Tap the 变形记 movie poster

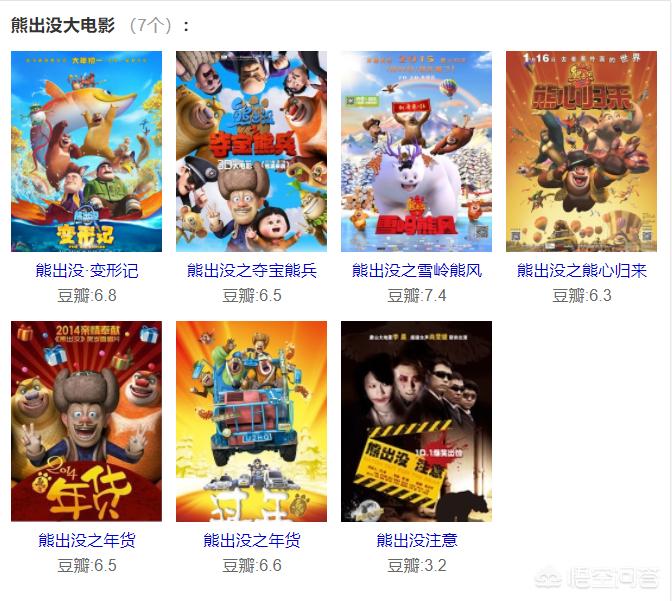coord(86,152)
